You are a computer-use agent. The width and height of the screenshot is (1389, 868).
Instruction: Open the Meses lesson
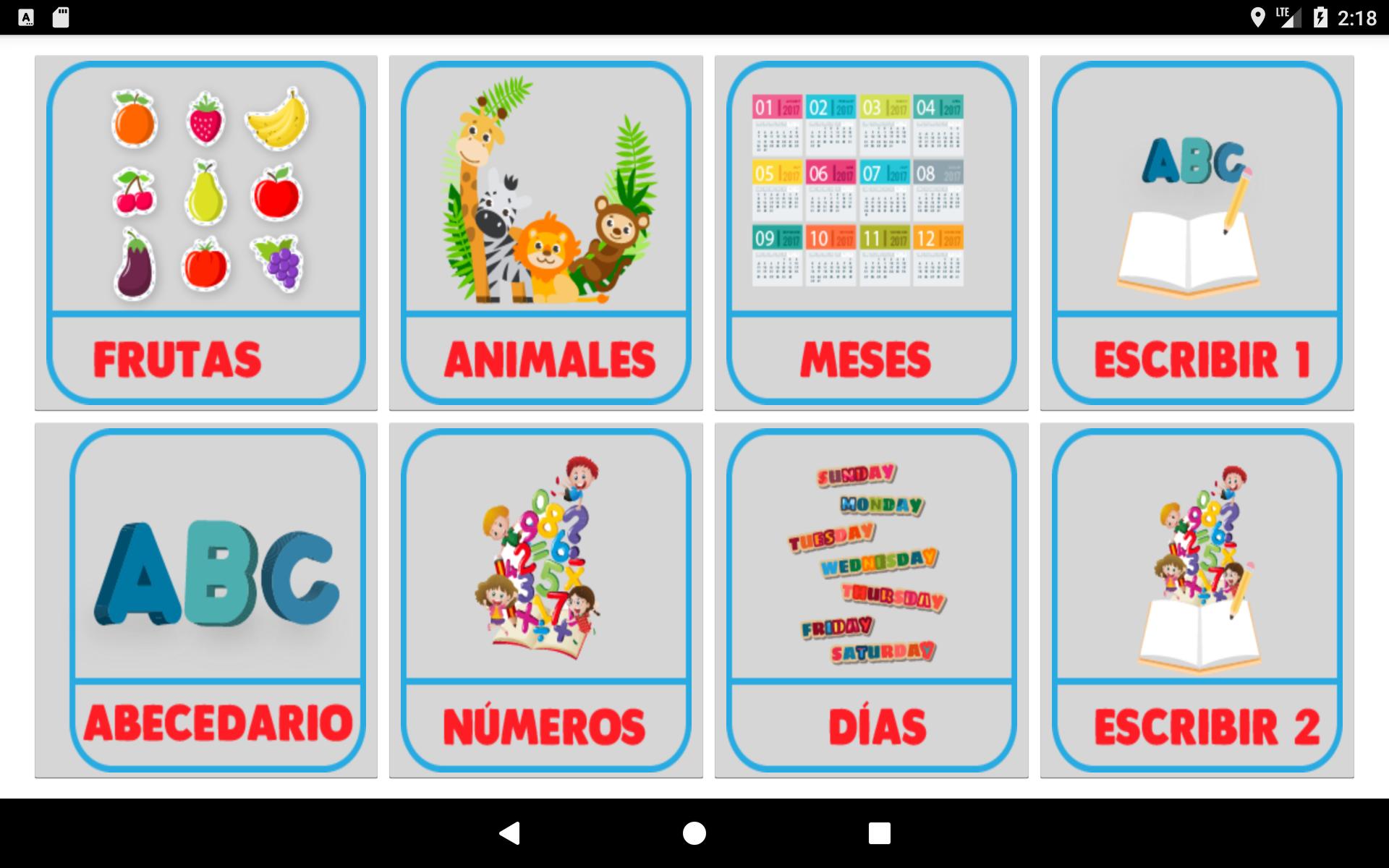coord(871,232)
